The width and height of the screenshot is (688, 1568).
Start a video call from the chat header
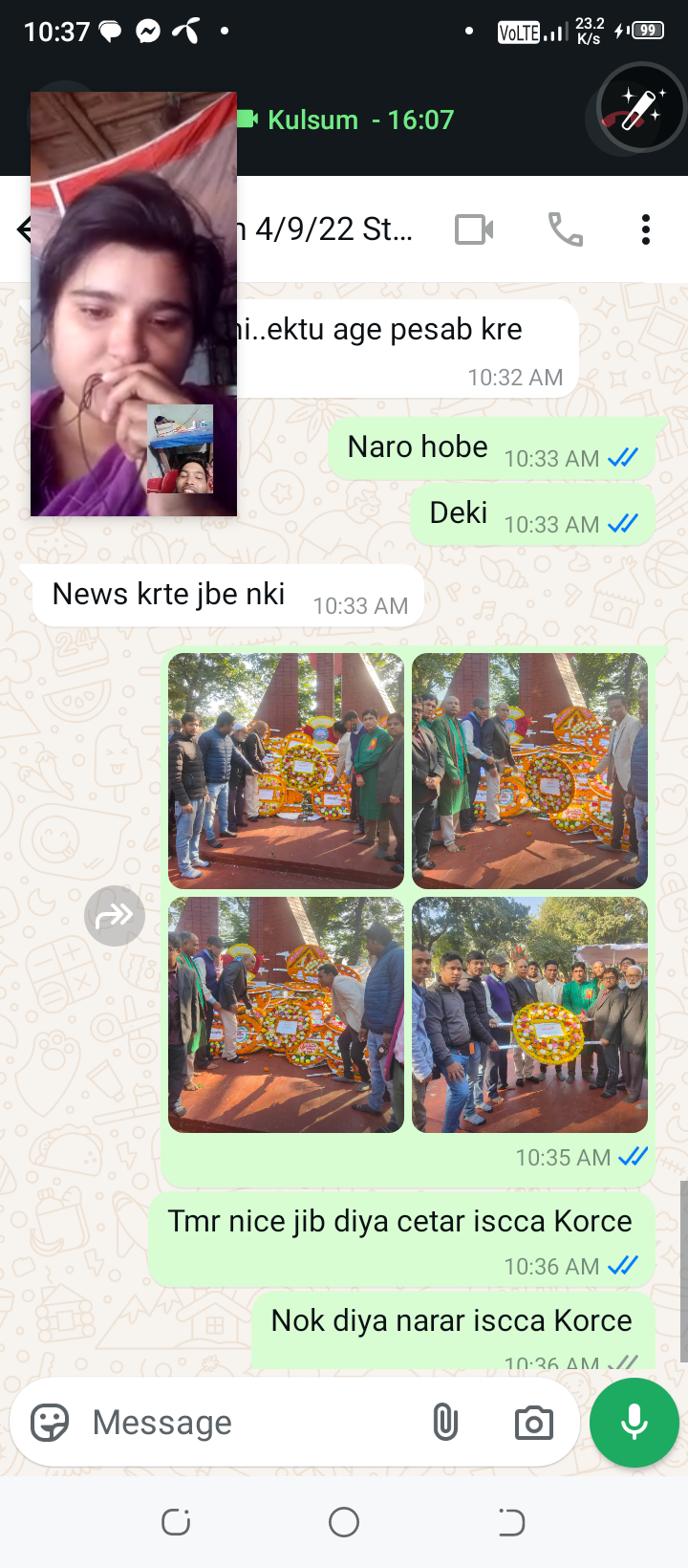click(x=474, y=229)
